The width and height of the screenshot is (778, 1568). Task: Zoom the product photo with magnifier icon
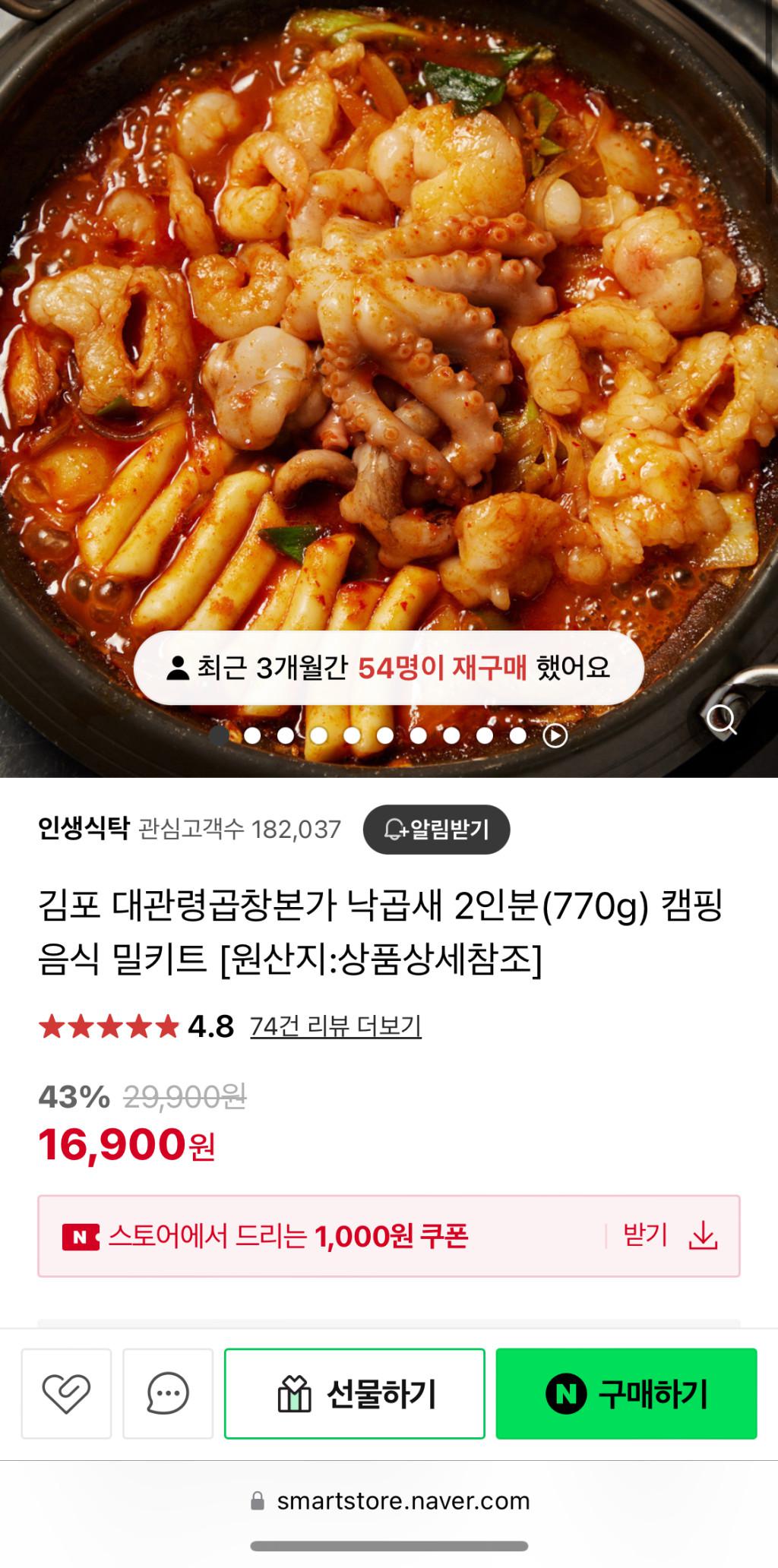pyautogui.click(x=721, y=719)
